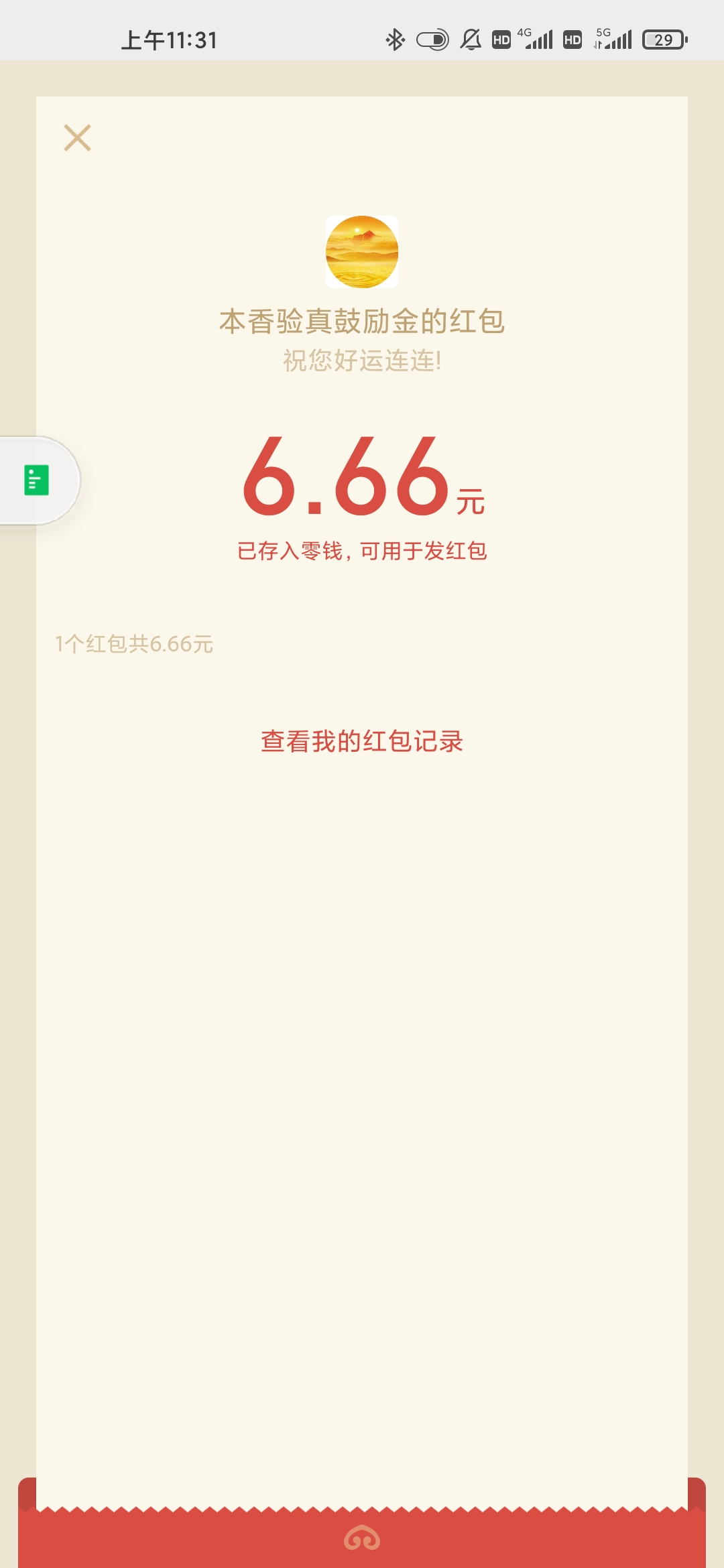
Task: Open 查看我的红包记录 link
Action: pyautogui.click(x=362, y=741)
